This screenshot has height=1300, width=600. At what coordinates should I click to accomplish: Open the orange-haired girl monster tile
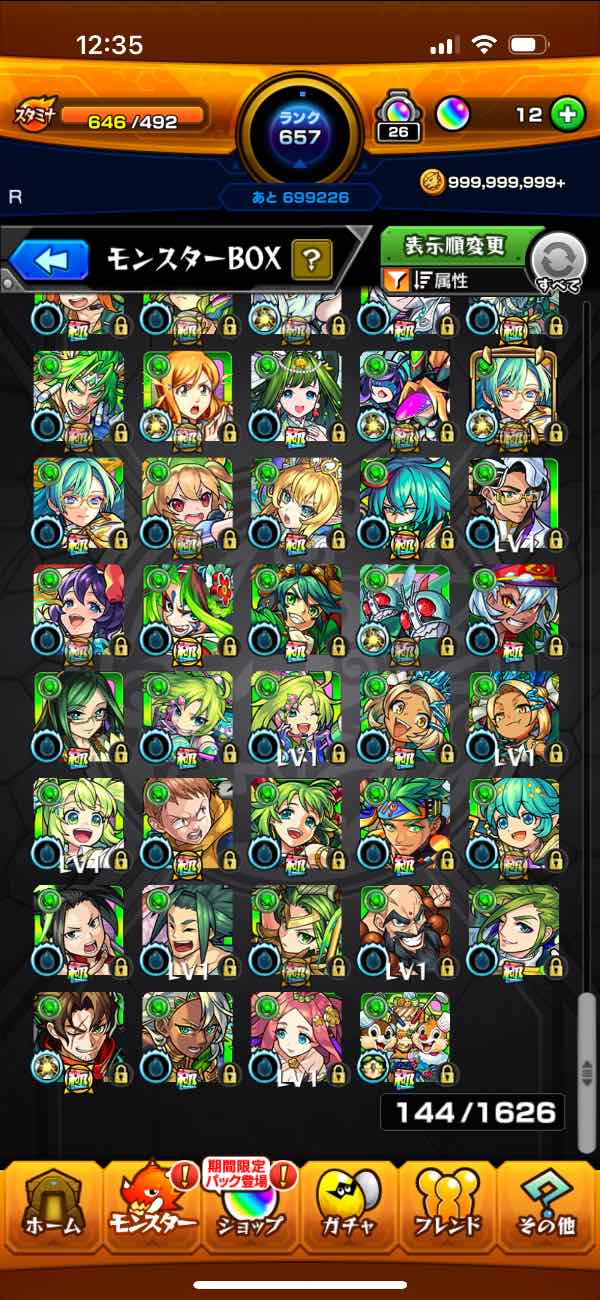click(x=187, y=395)
